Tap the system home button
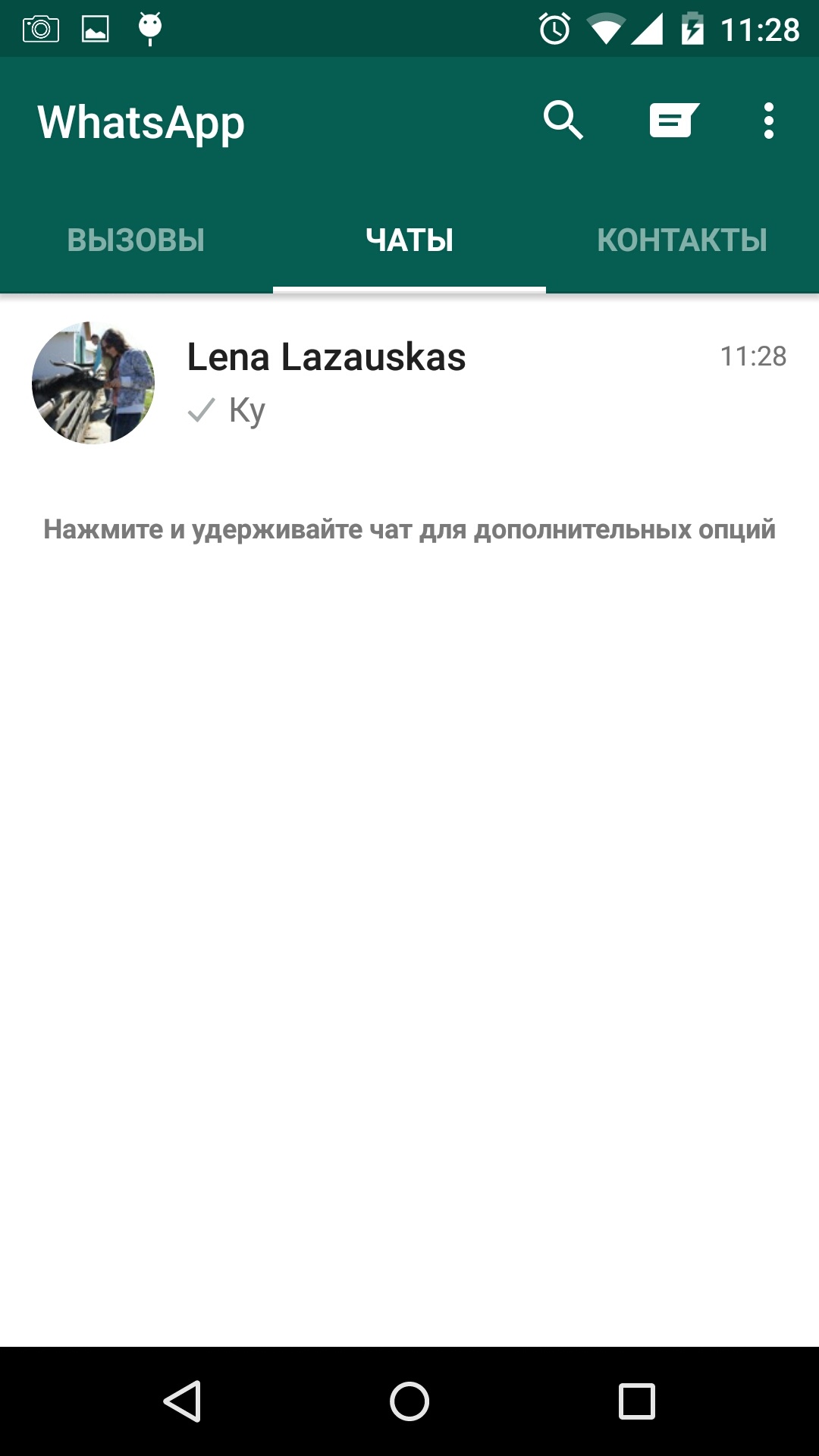 pyautogui.click(x=409, y=1401)
